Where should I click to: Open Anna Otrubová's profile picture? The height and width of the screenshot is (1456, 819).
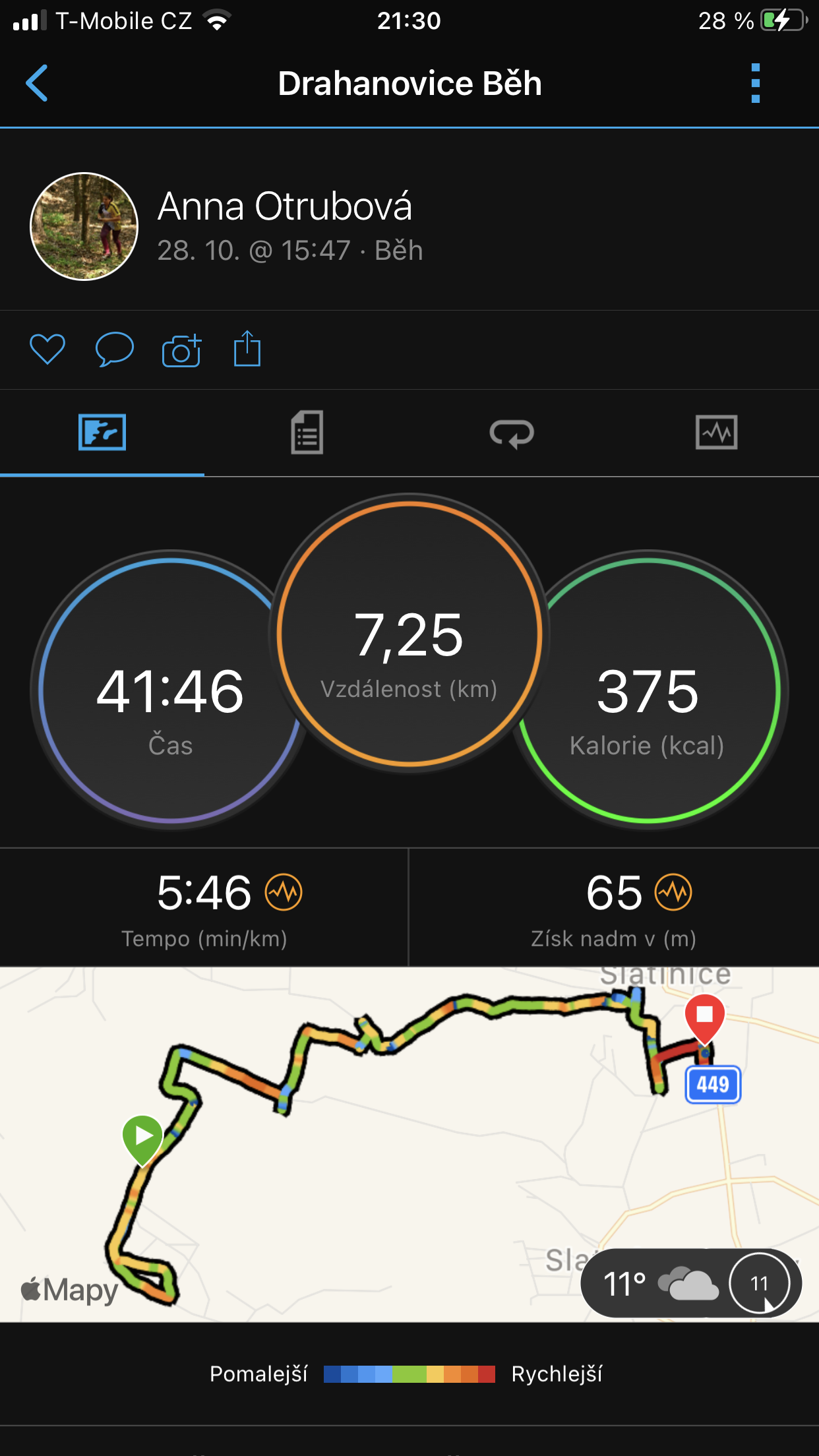[x=84, y=226]
